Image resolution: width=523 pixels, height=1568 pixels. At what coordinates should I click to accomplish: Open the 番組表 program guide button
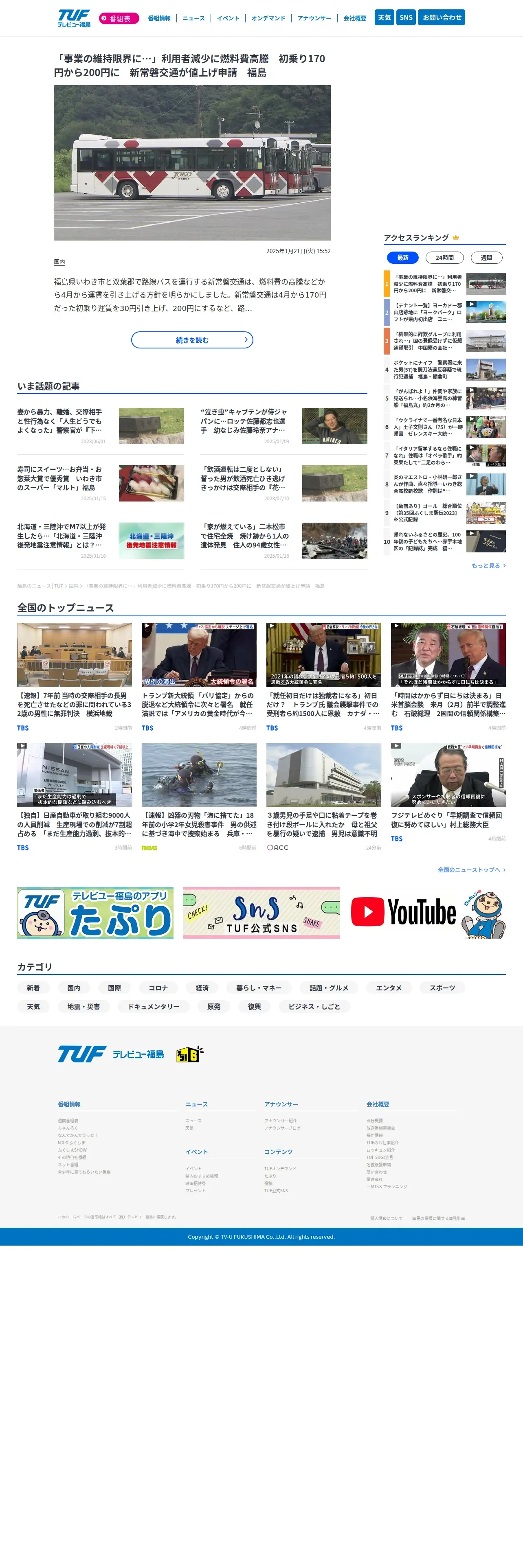point(119,18)
